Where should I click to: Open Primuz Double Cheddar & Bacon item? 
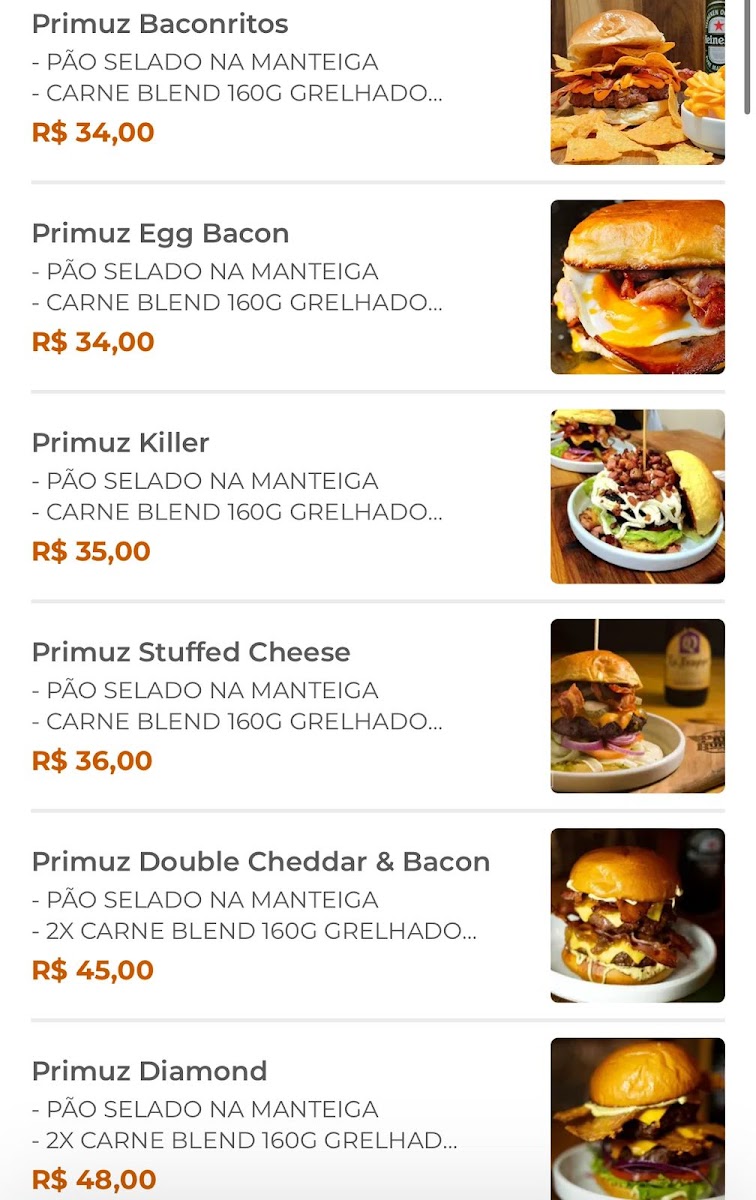(x=261, y=862)
